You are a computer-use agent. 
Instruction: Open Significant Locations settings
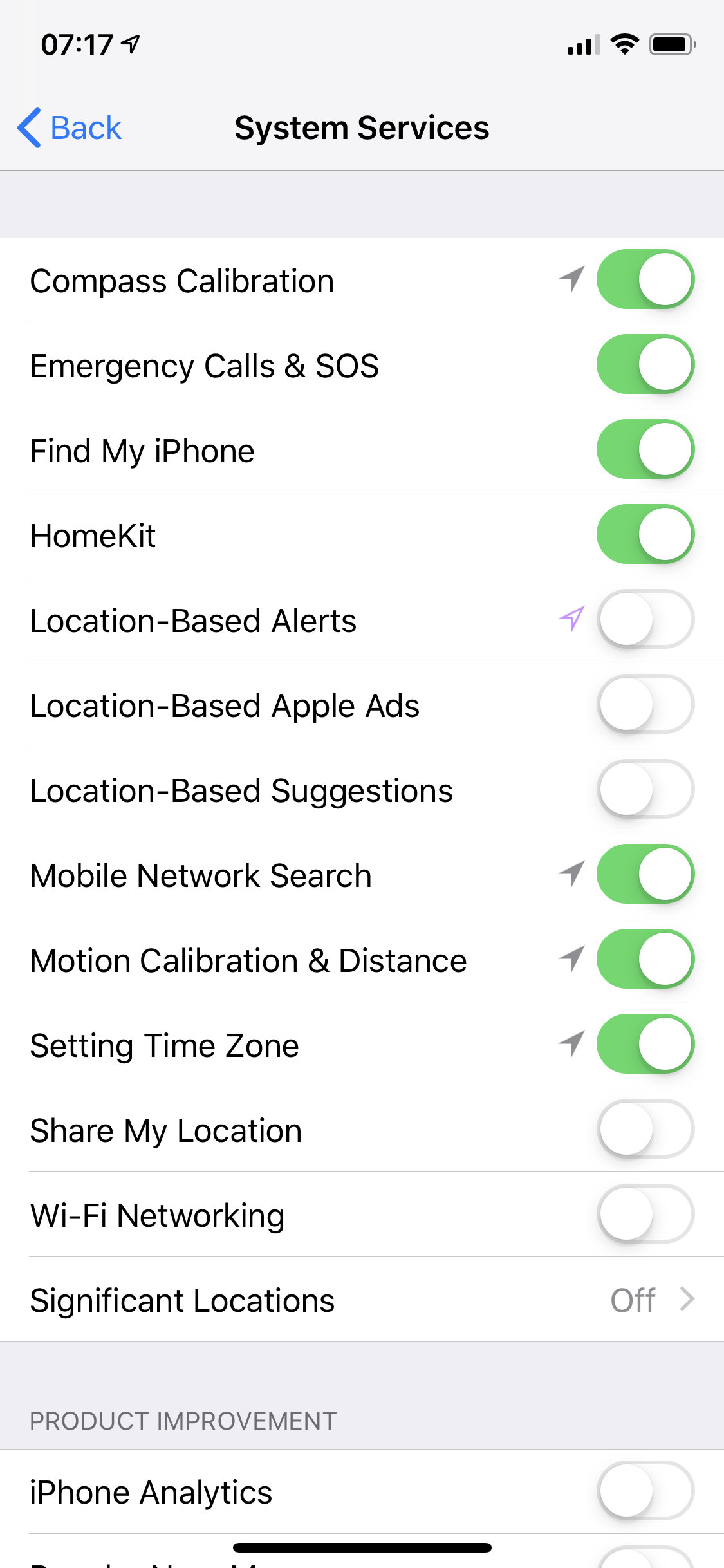pyautogui.click(x=362, y=1300)
